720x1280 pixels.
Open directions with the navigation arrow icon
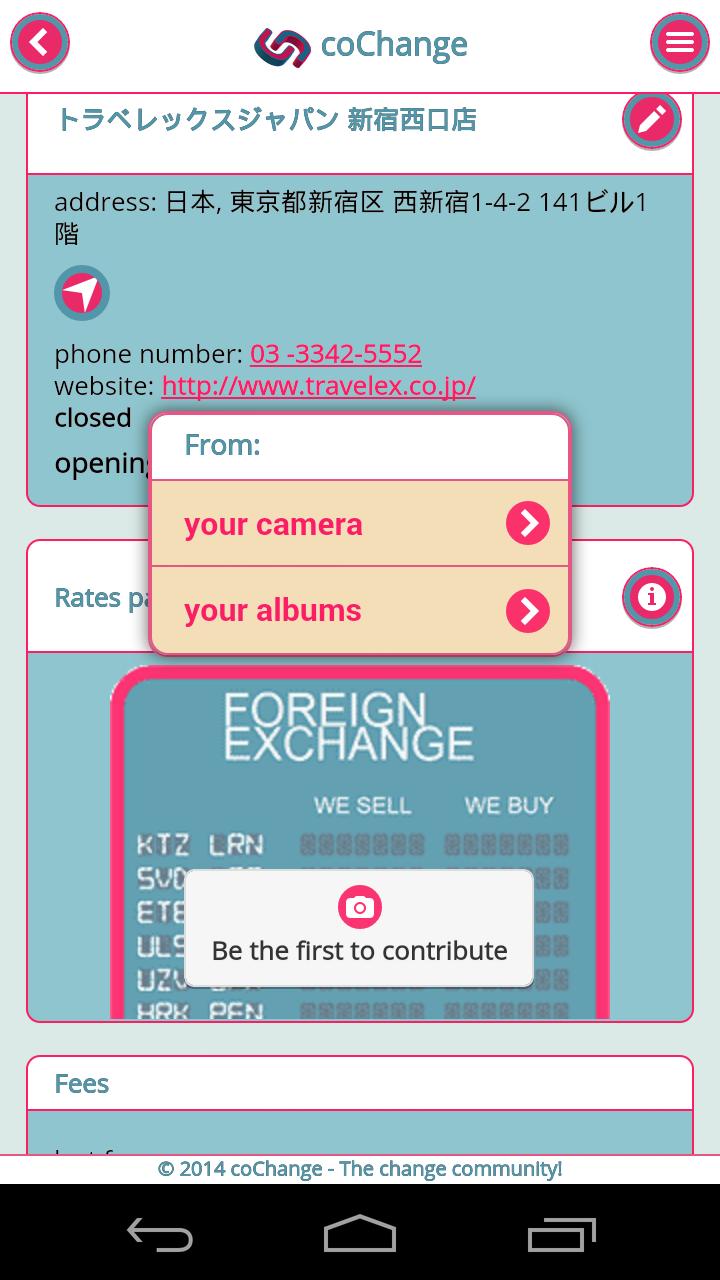click(x=82, y=293)
